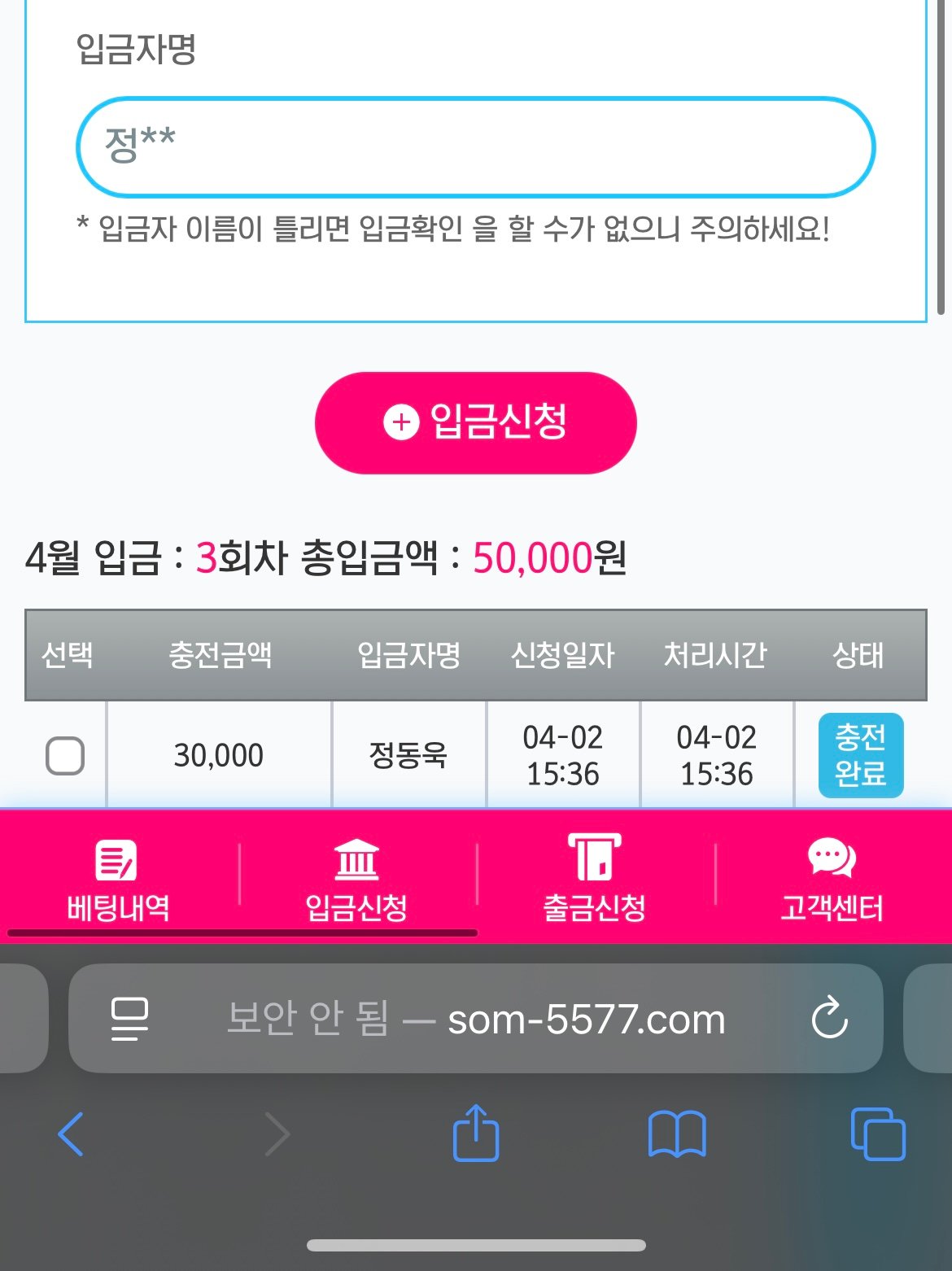The image size is (952, 1271).
Task: Go back to the previous page
Action: point(71,1133)
